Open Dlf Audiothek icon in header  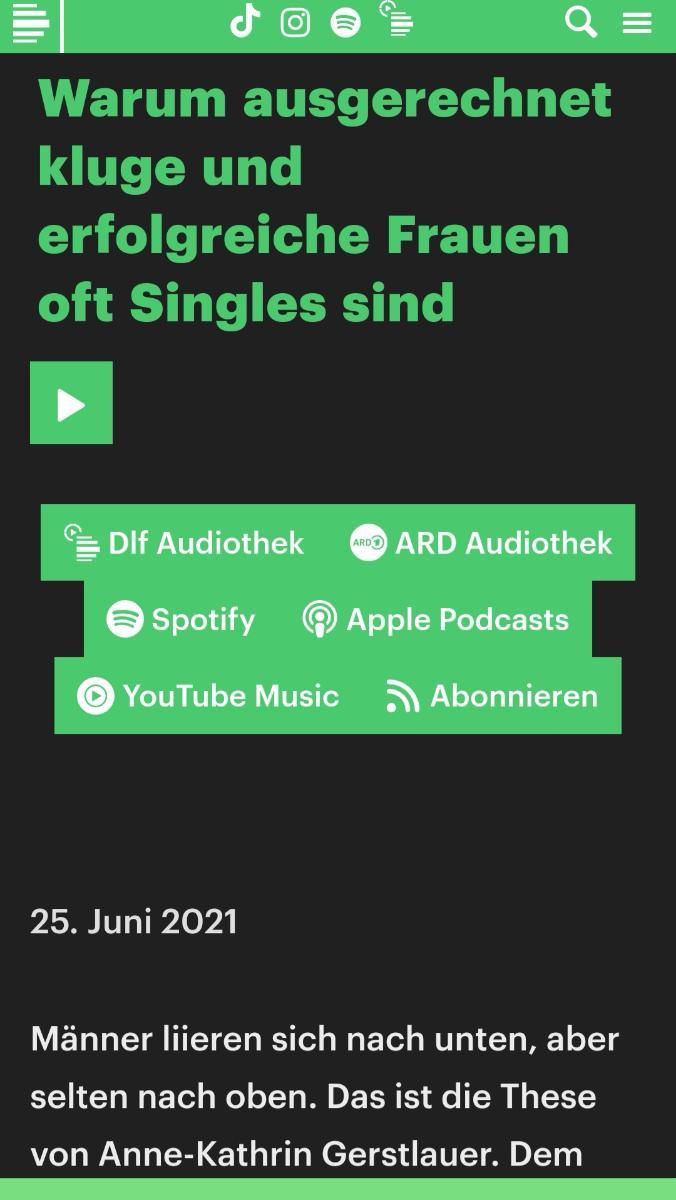click(396, 20)
